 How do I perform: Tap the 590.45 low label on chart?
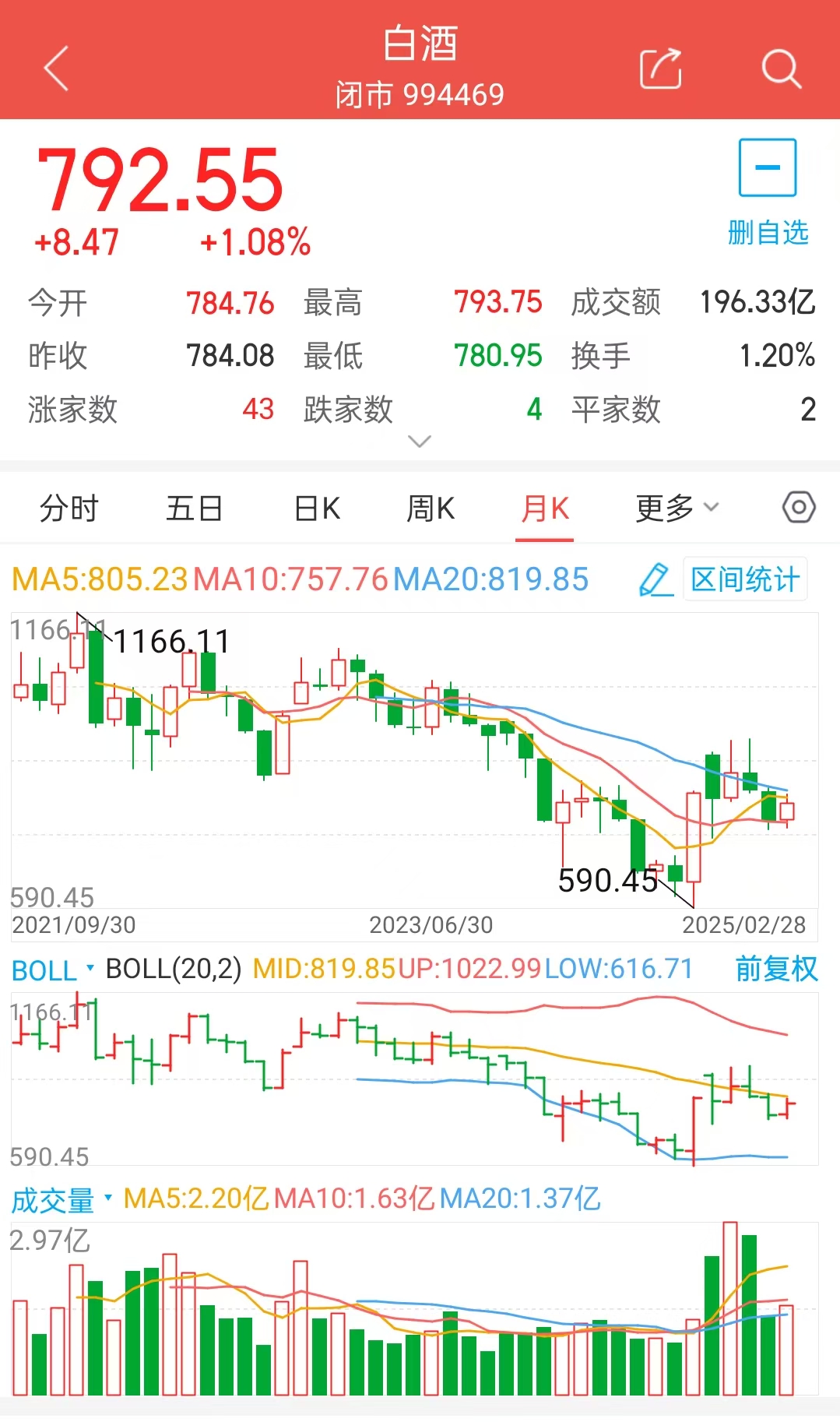point(608,881)
